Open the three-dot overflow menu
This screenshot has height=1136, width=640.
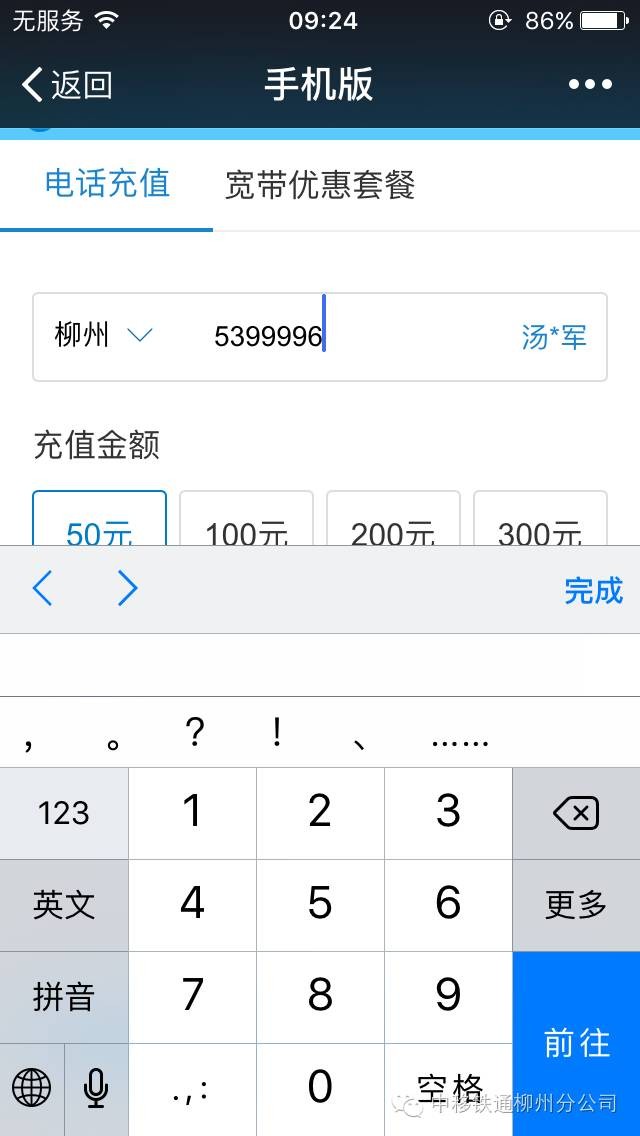[590, 85]
